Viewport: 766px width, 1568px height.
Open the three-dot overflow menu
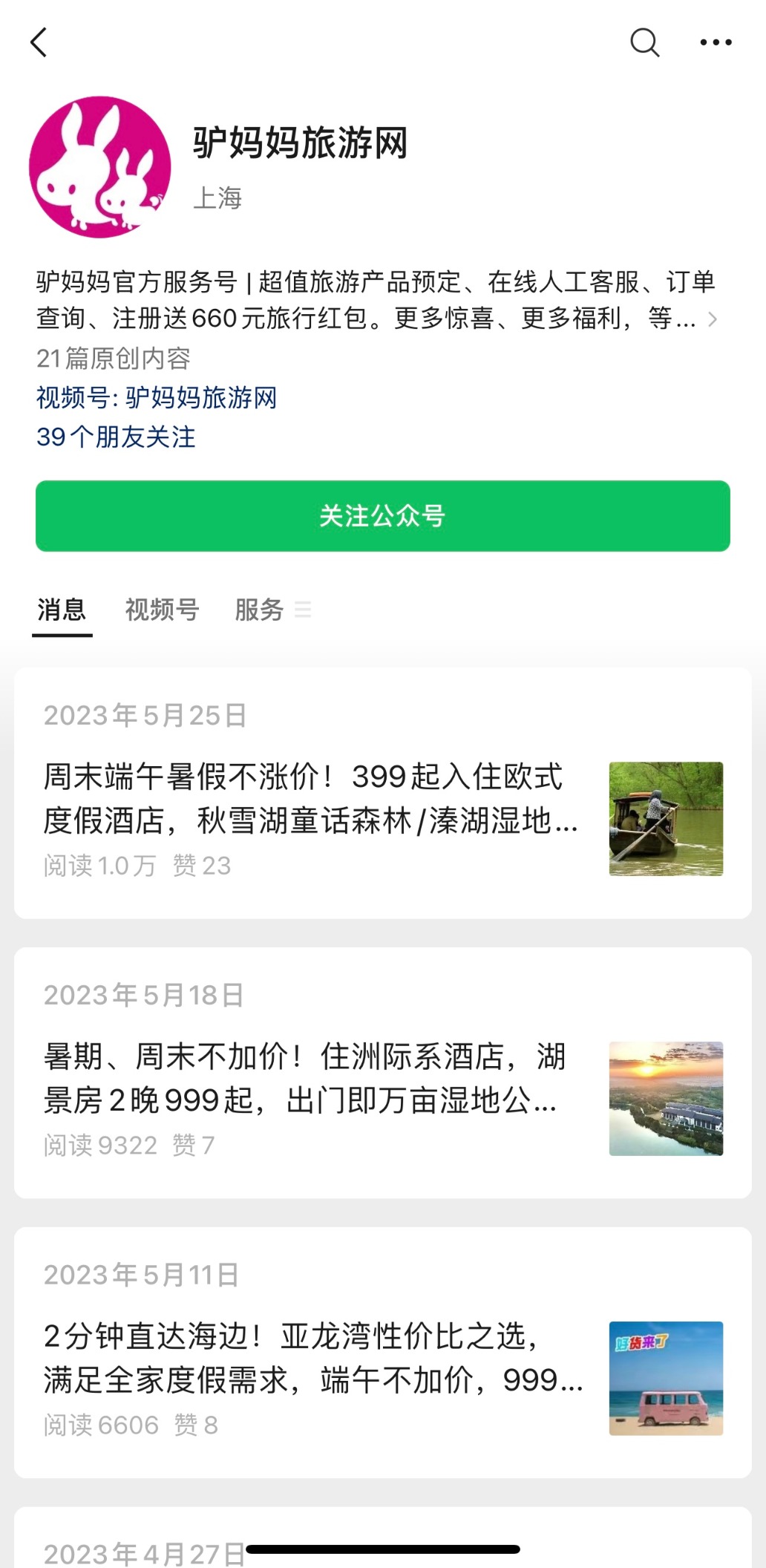click(x=716, y=42)
